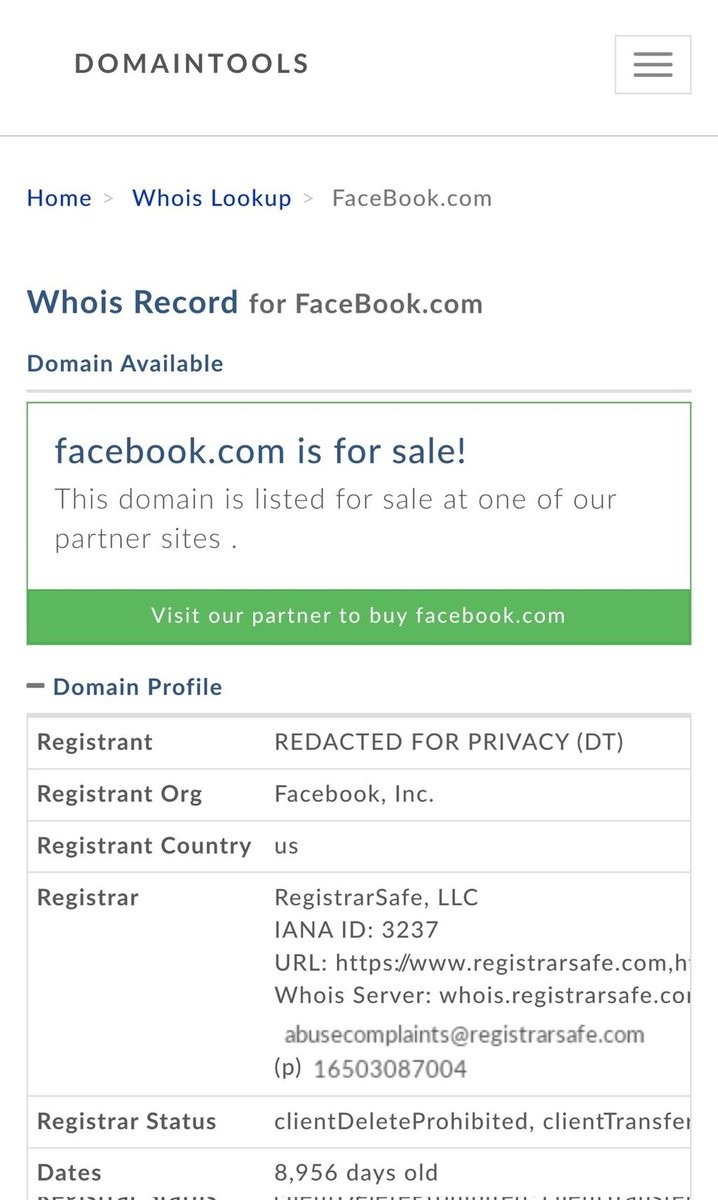Collapse the Domain Profile section

[x=125, y=687]
